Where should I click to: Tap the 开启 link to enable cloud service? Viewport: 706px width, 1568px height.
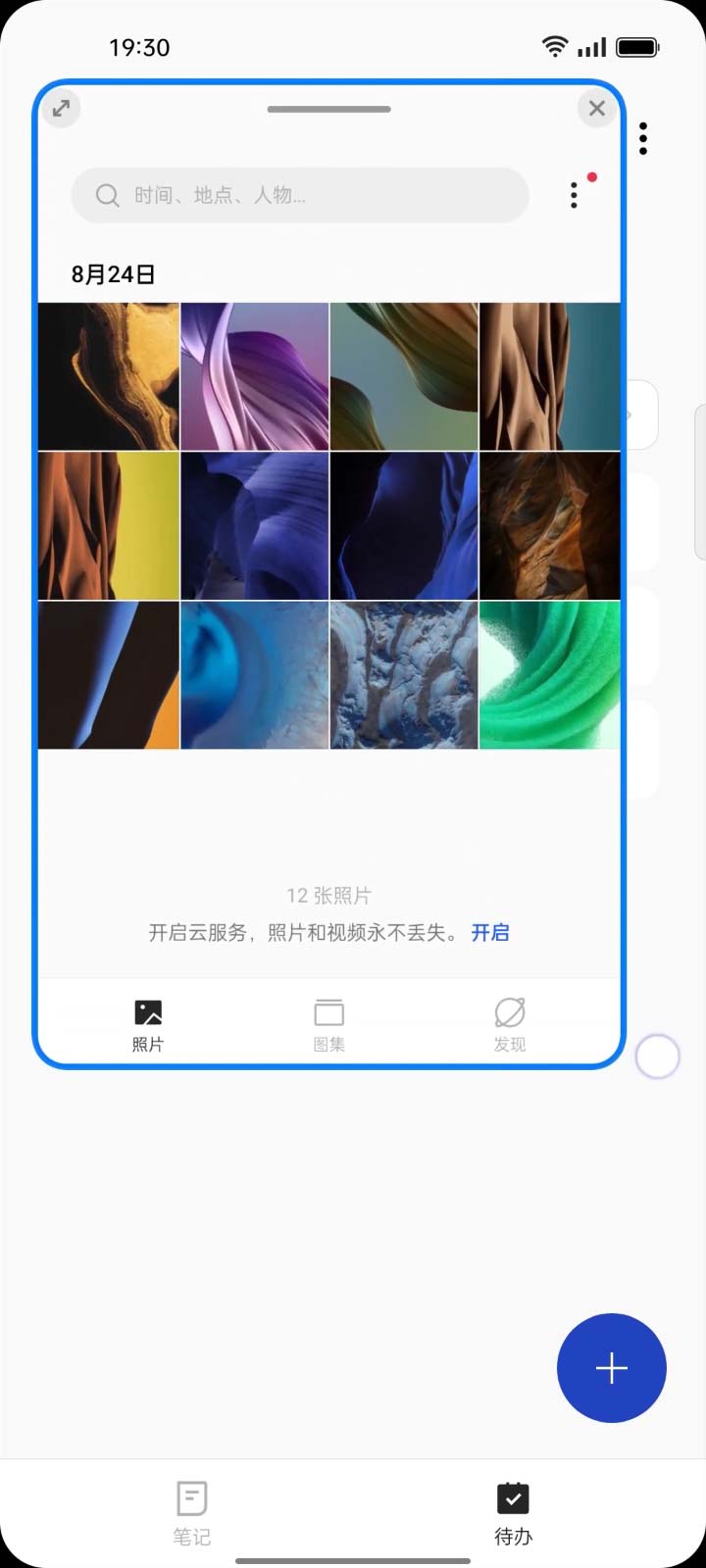[x=490, y=933]
